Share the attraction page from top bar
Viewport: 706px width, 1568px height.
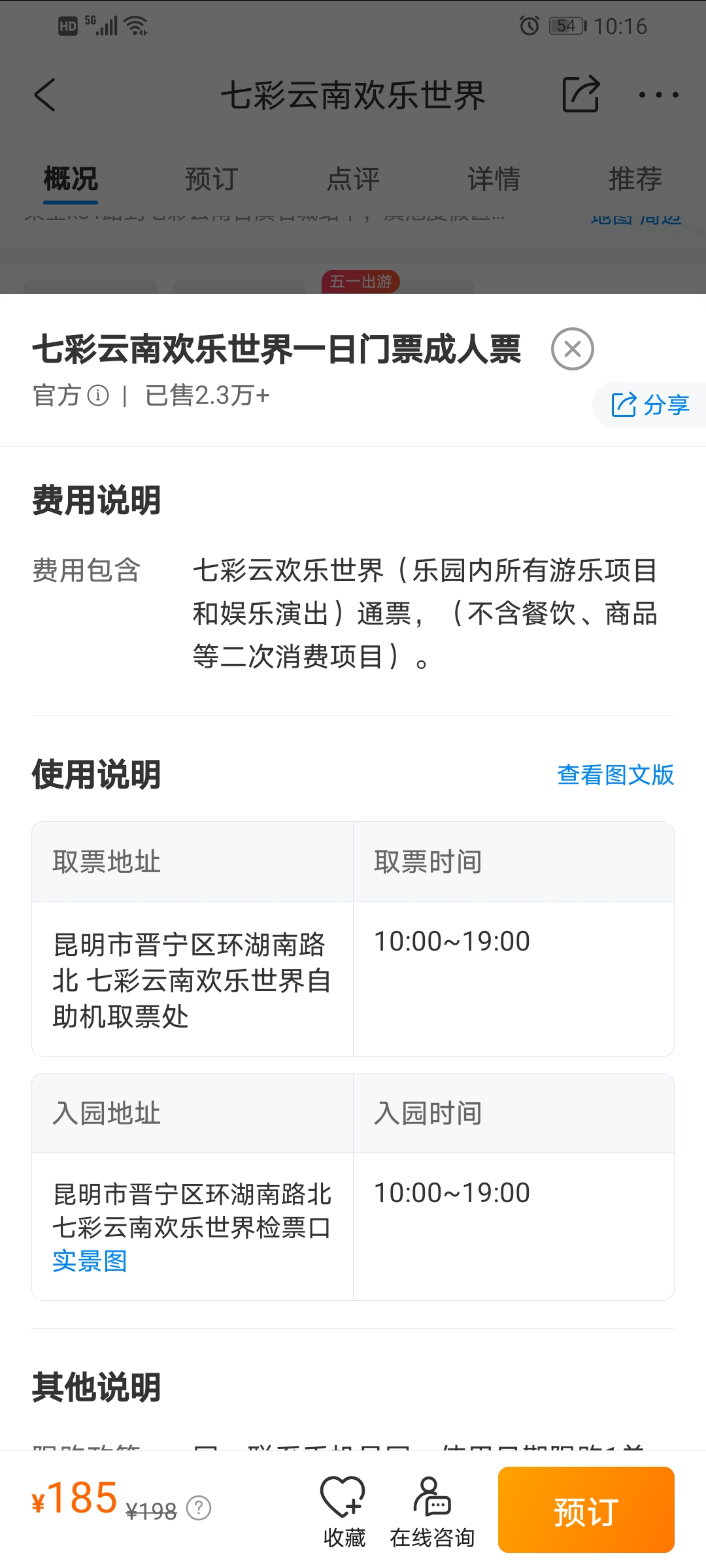(580, 94)
